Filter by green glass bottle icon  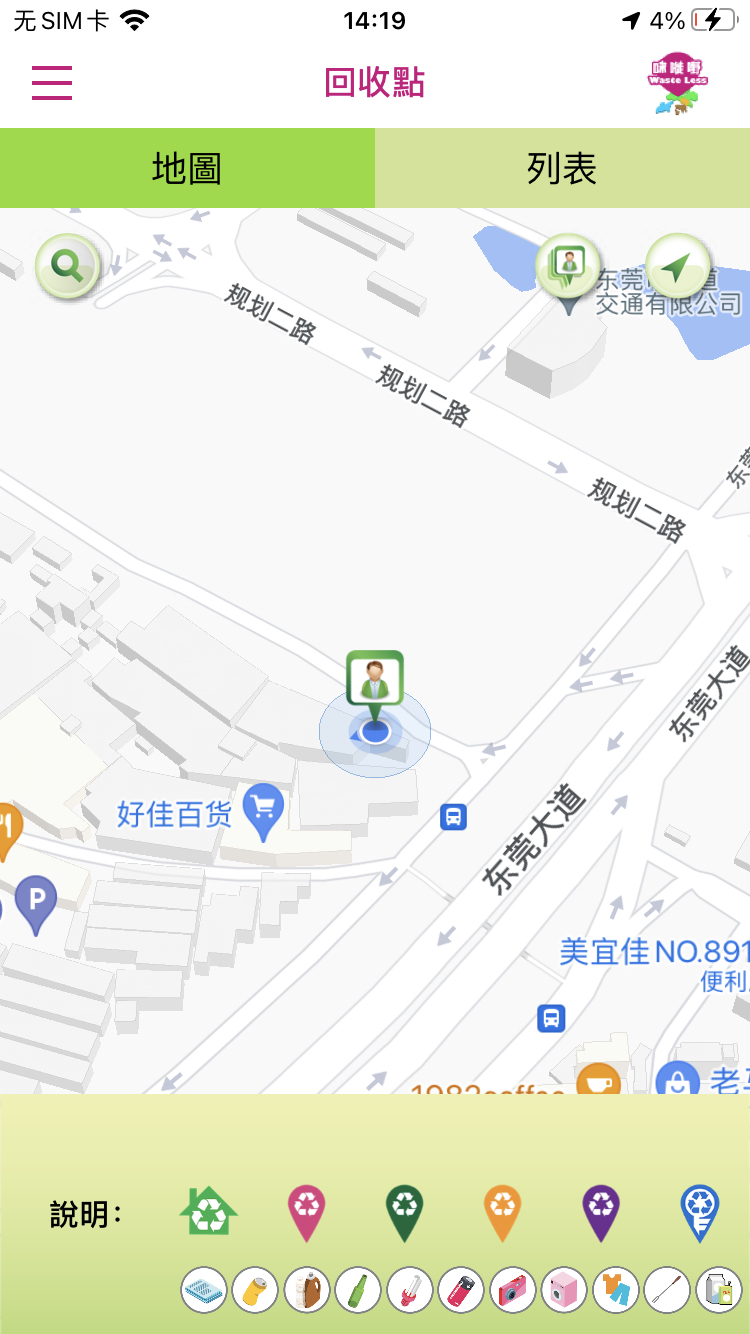tap(358, 1290)
